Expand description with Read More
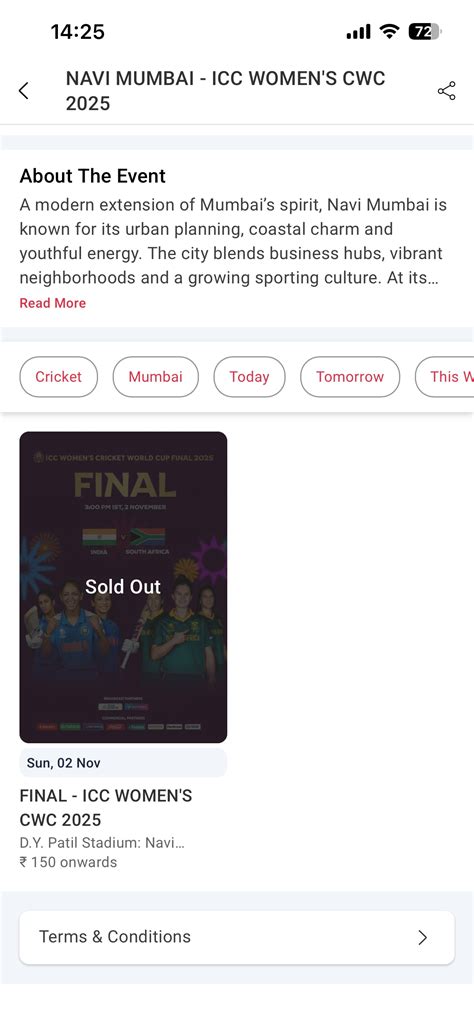This screenshot has height=1025, width=474. (52, 303)
